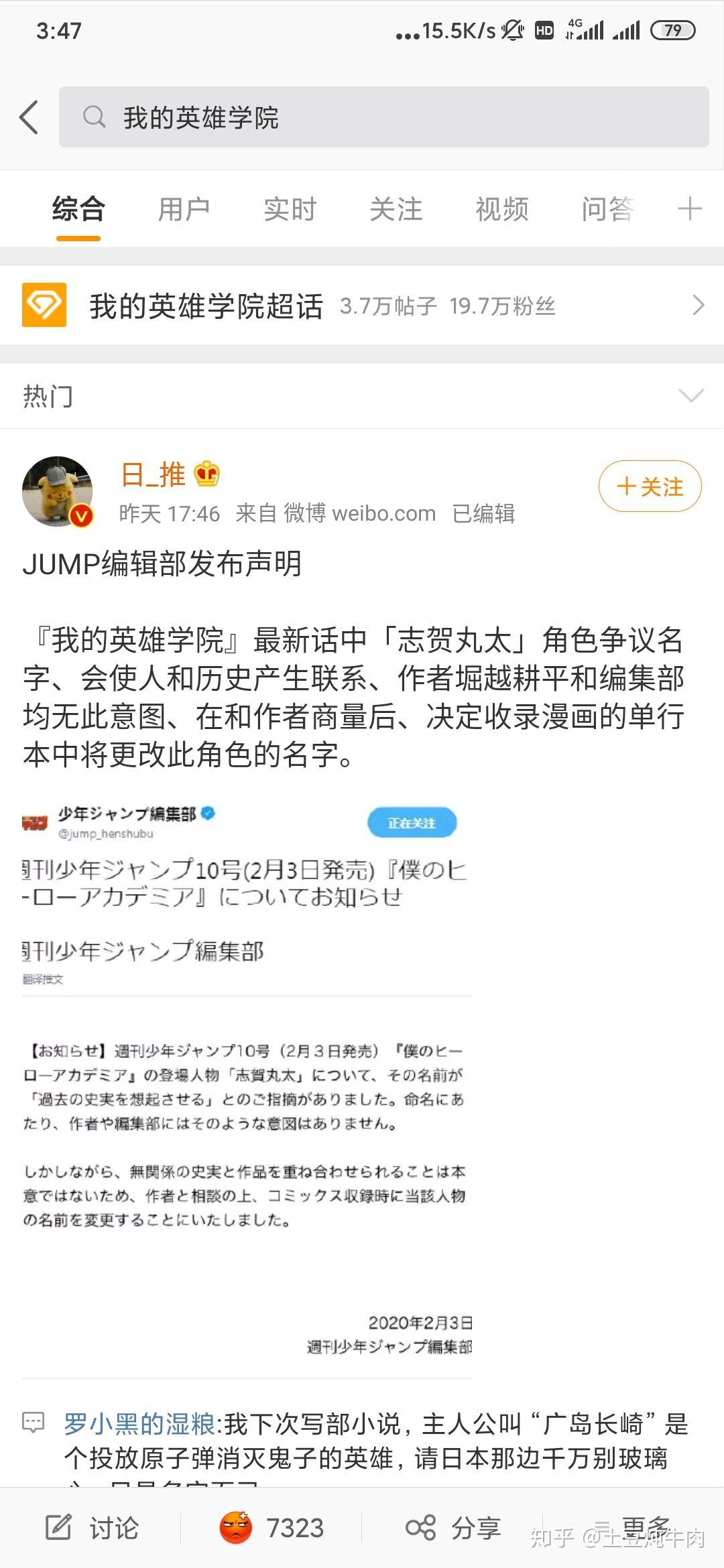Add a tab with the plus icon
The width and height of the screenshot is (724, 1568).
(689, 210)
